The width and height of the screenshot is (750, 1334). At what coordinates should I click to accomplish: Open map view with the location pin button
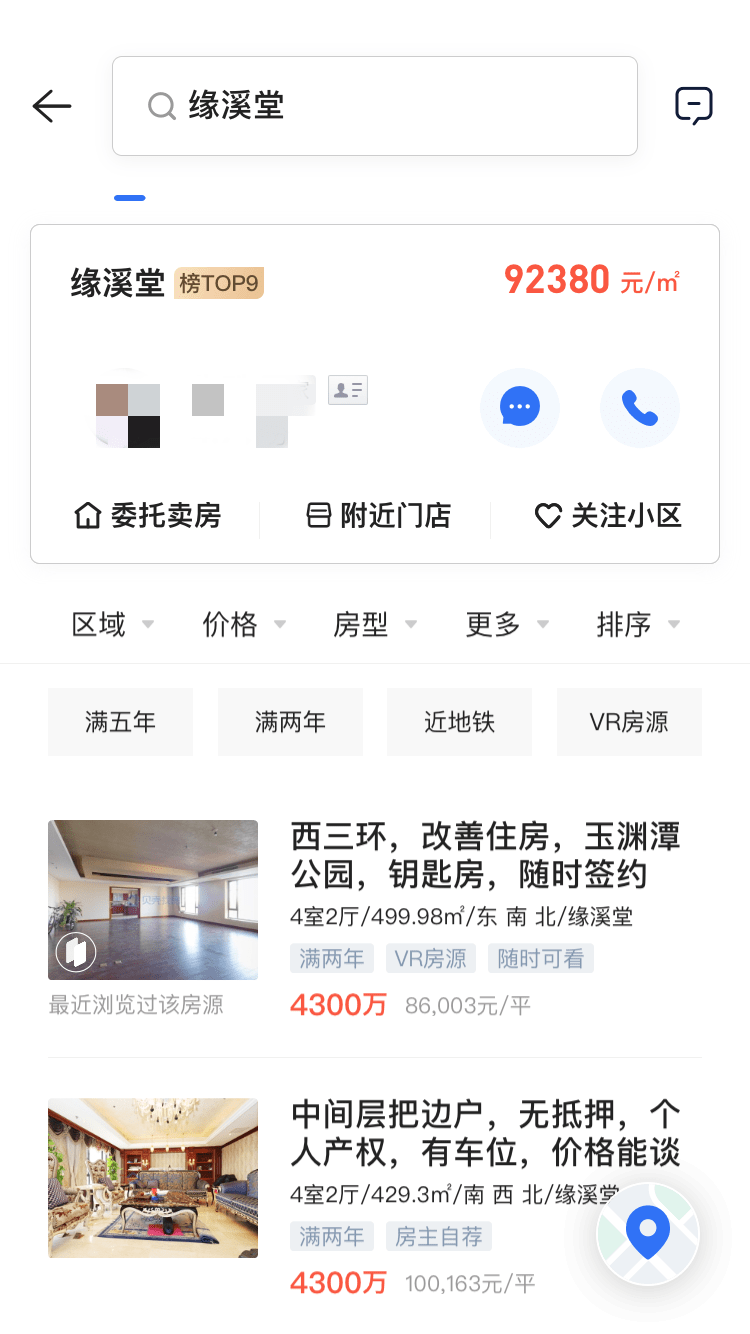pos(648,1233)
